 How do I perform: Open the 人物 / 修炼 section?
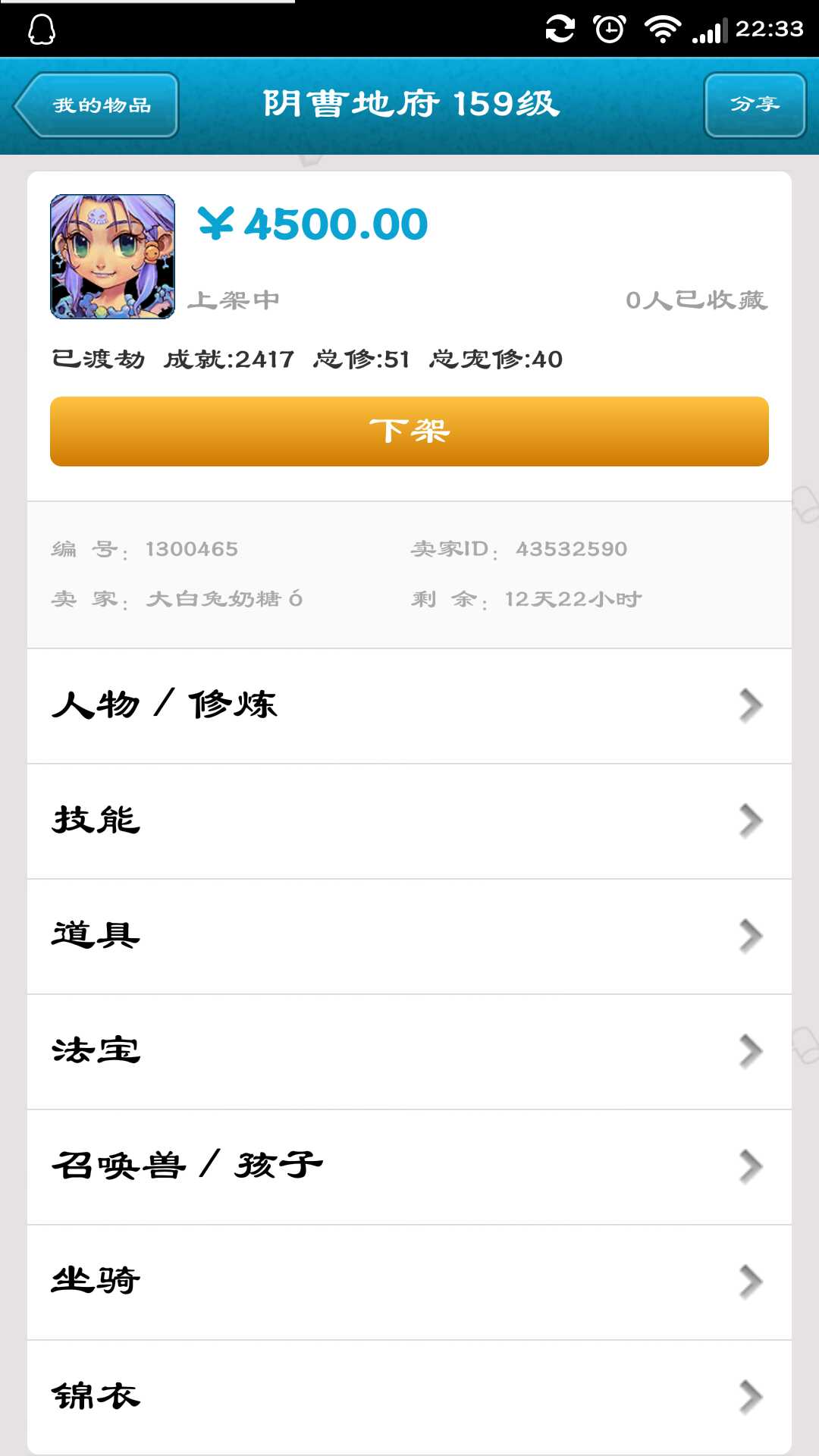409,706
